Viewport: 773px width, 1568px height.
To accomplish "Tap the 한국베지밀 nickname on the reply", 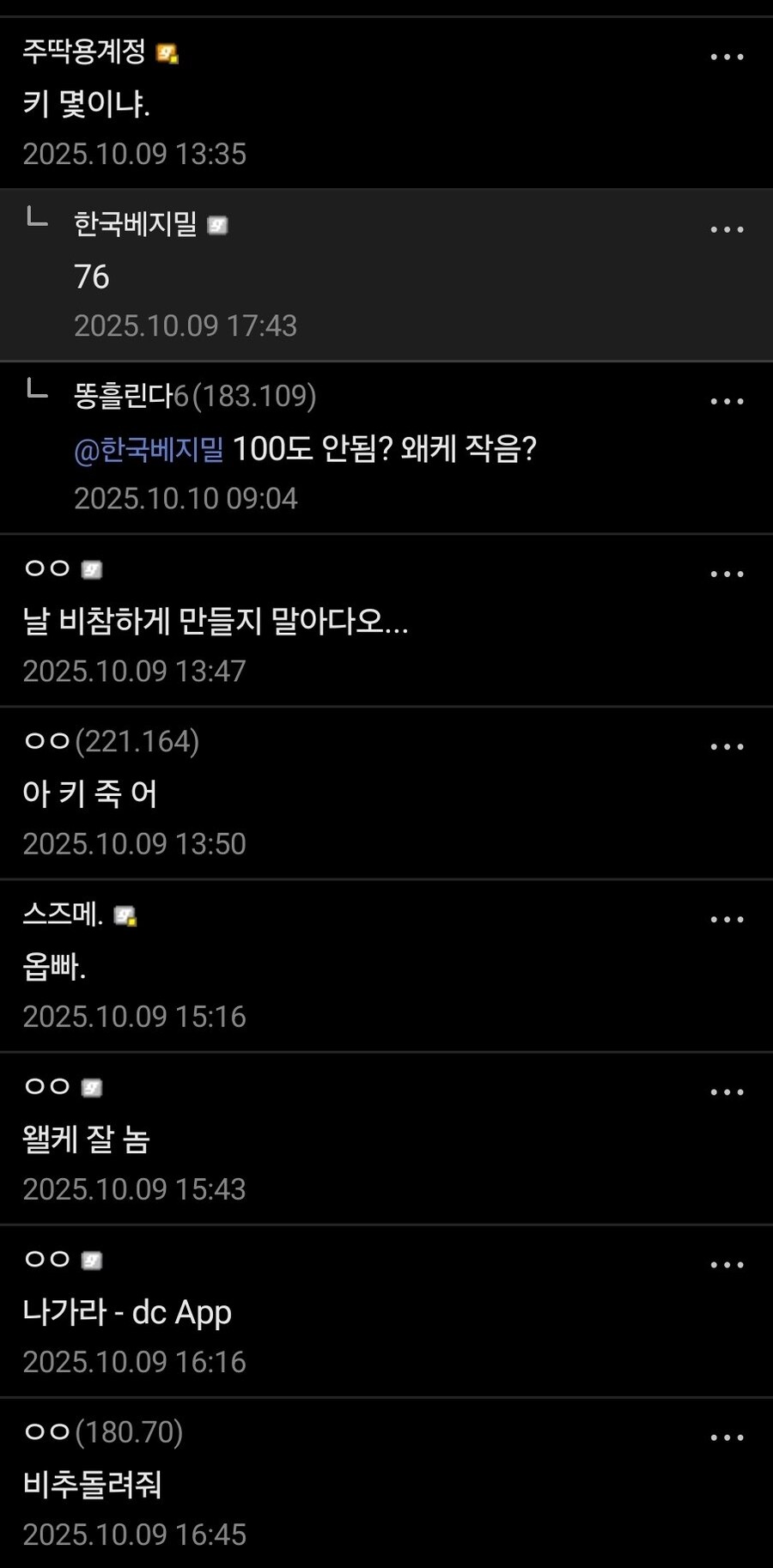I will click(136, 224).
